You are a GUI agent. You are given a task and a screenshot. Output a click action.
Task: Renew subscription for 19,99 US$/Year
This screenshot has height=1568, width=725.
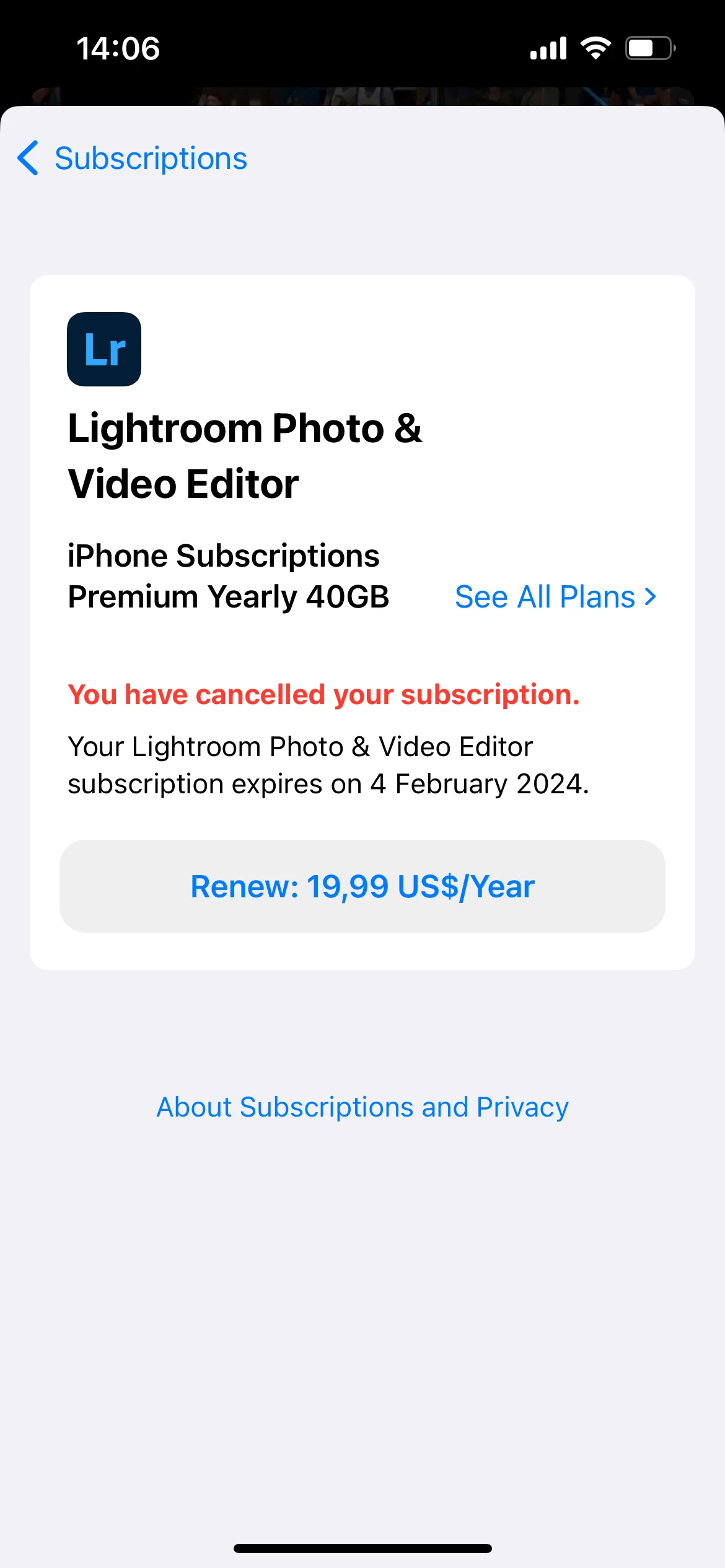[x=362, y=886]
